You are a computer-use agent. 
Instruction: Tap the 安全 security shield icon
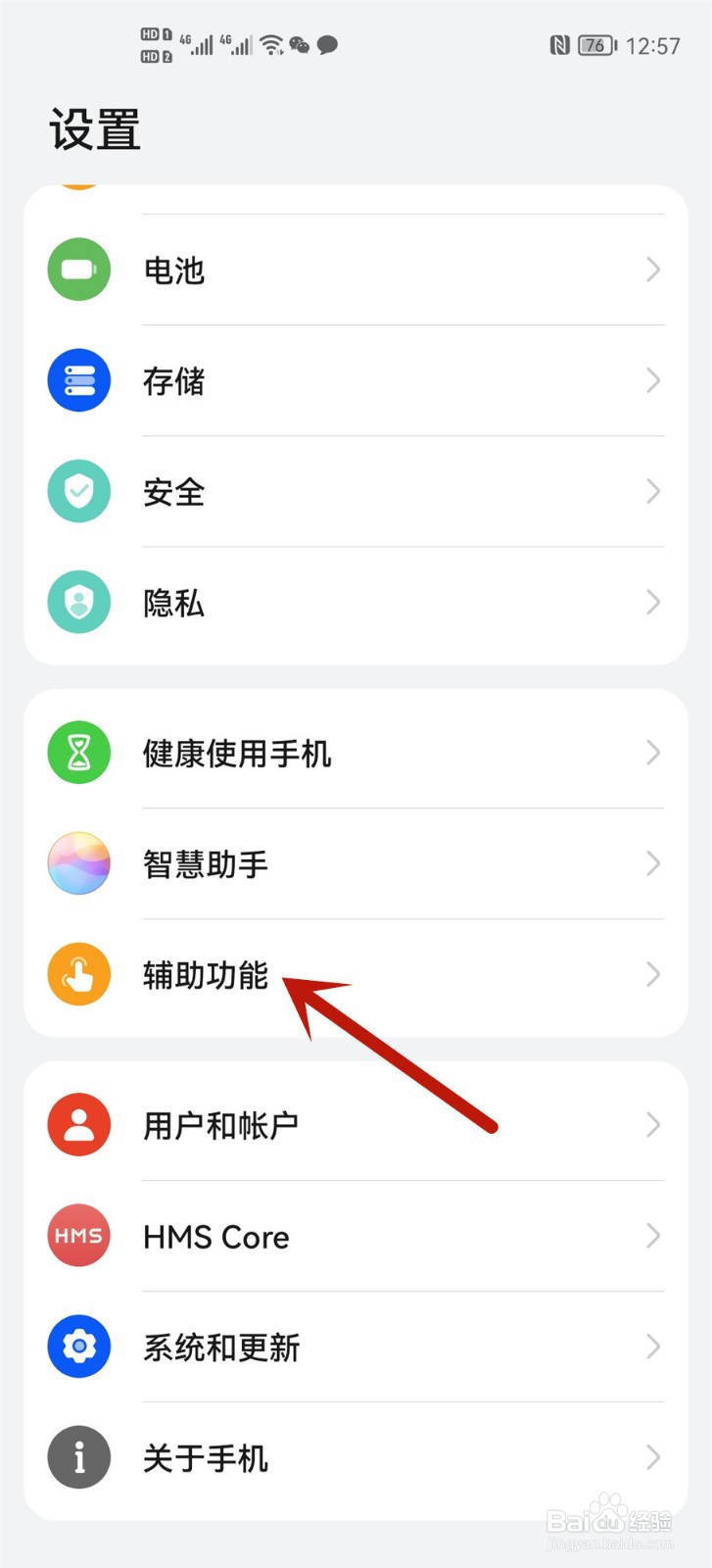(x=78, y=491)
